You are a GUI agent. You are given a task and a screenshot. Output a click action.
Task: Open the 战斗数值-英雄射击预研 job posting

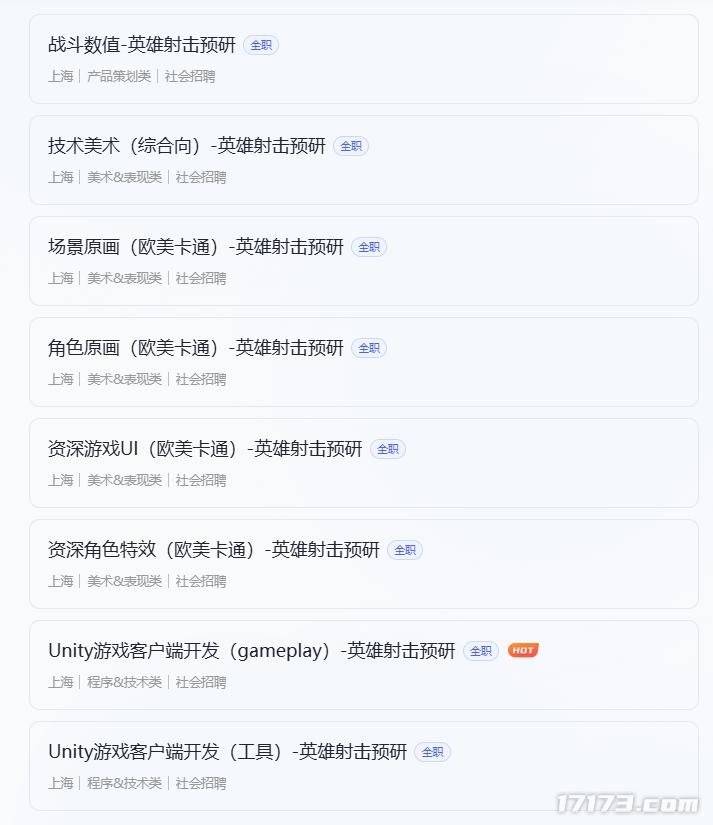pos(142,45)
